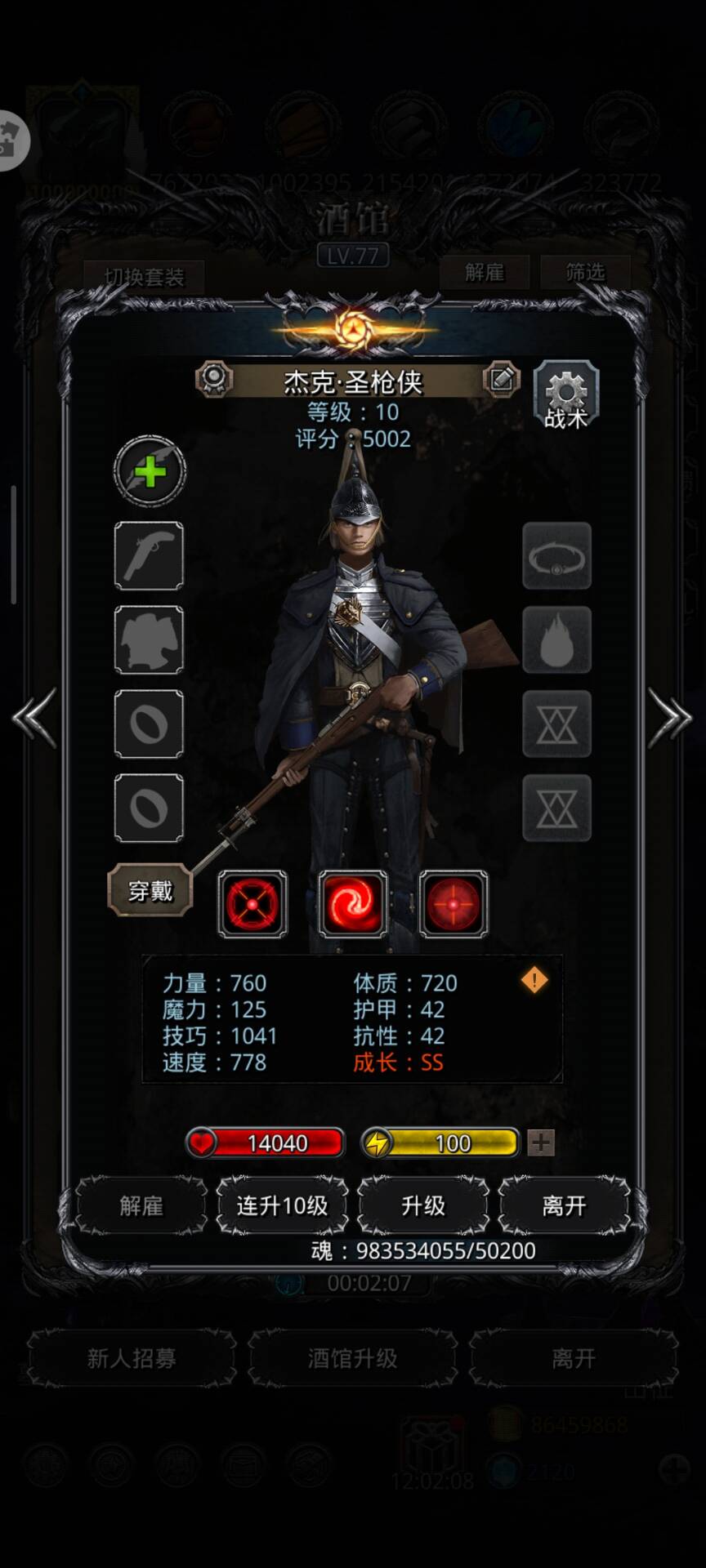Screen dimensions: 706x1568
Task: Tap the 解雇 dismiss hero button
Action: (141, 1205)
